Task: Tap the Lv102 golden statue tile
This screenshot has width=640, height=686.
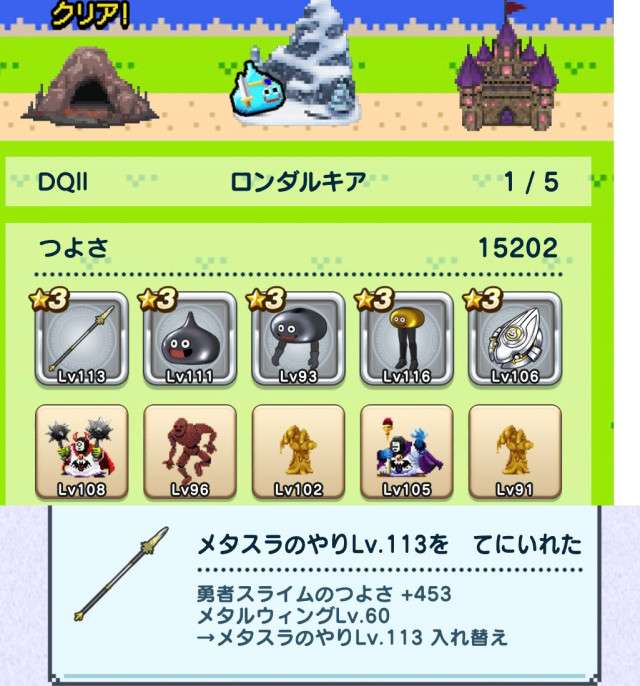Action: (297, 451)
